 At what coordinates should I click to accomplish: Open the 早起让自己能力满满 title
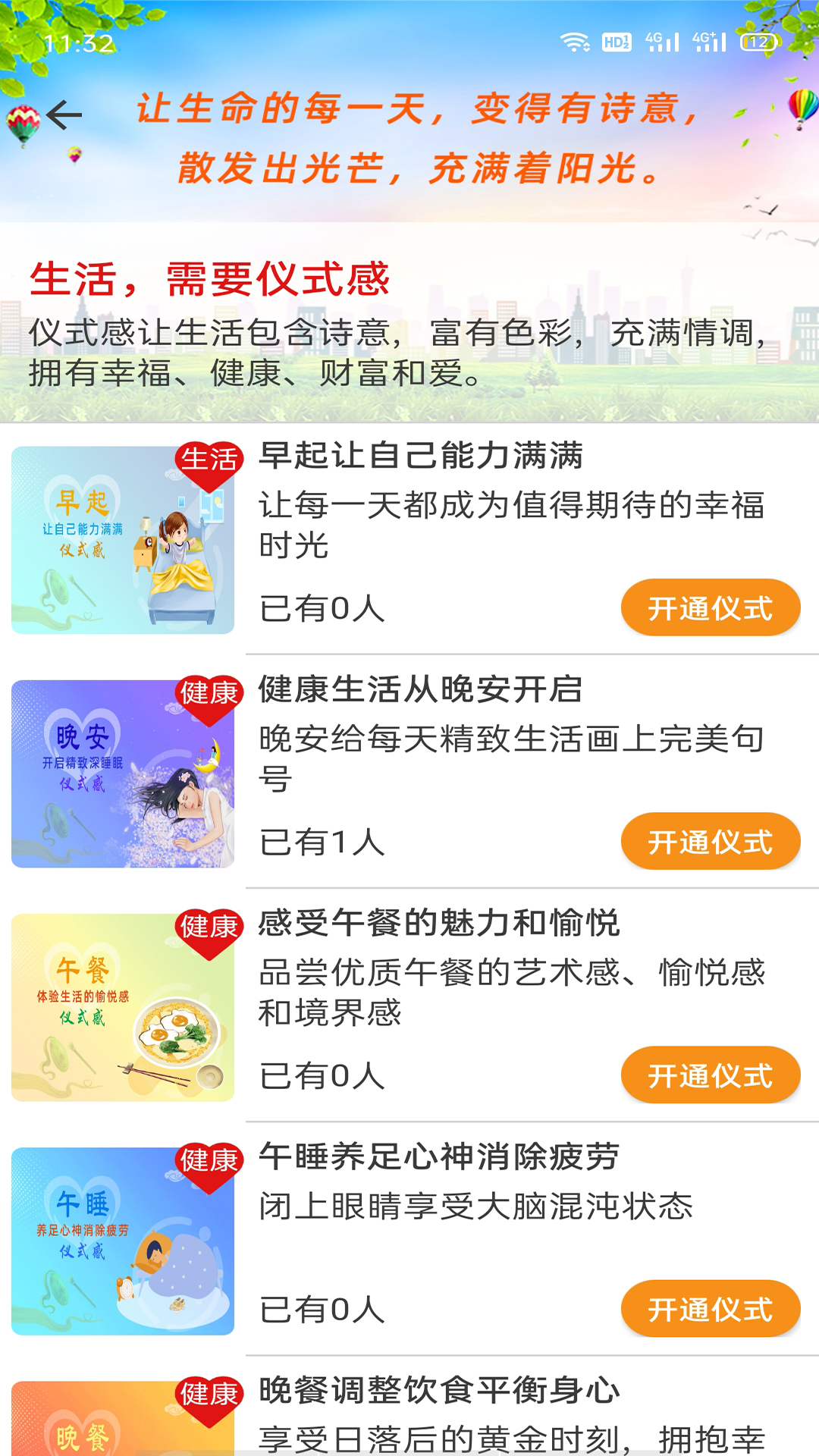(x=425, y=455)
